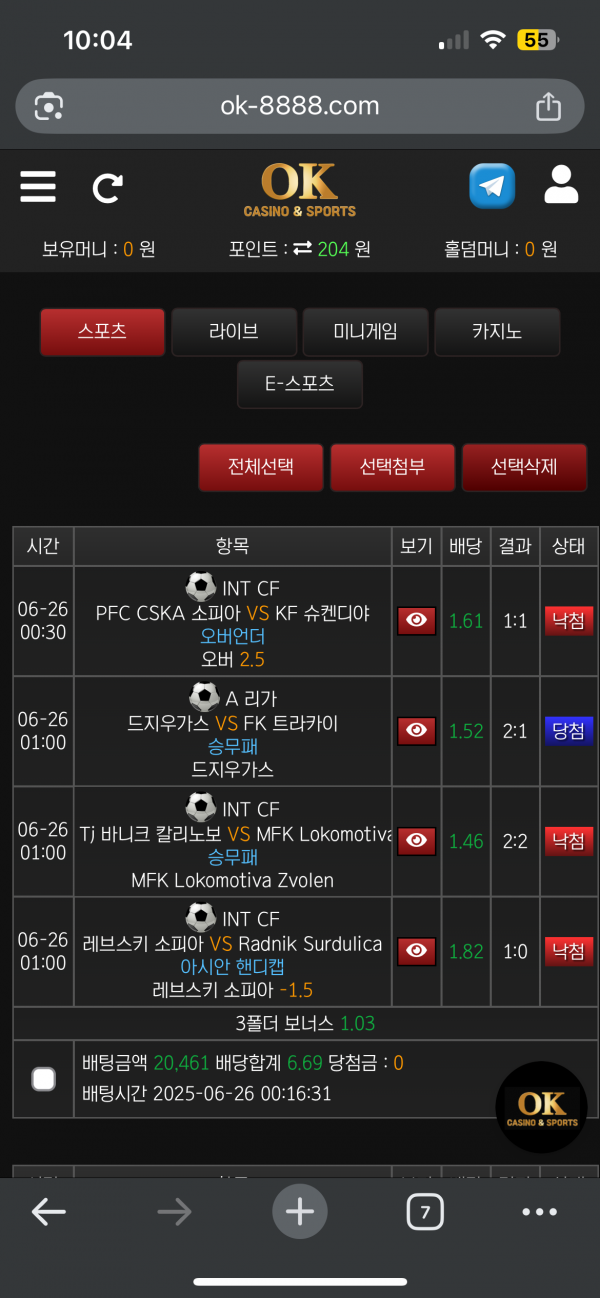
Task: Tap the refresh icon in header
Action: (x=107, y=187)
